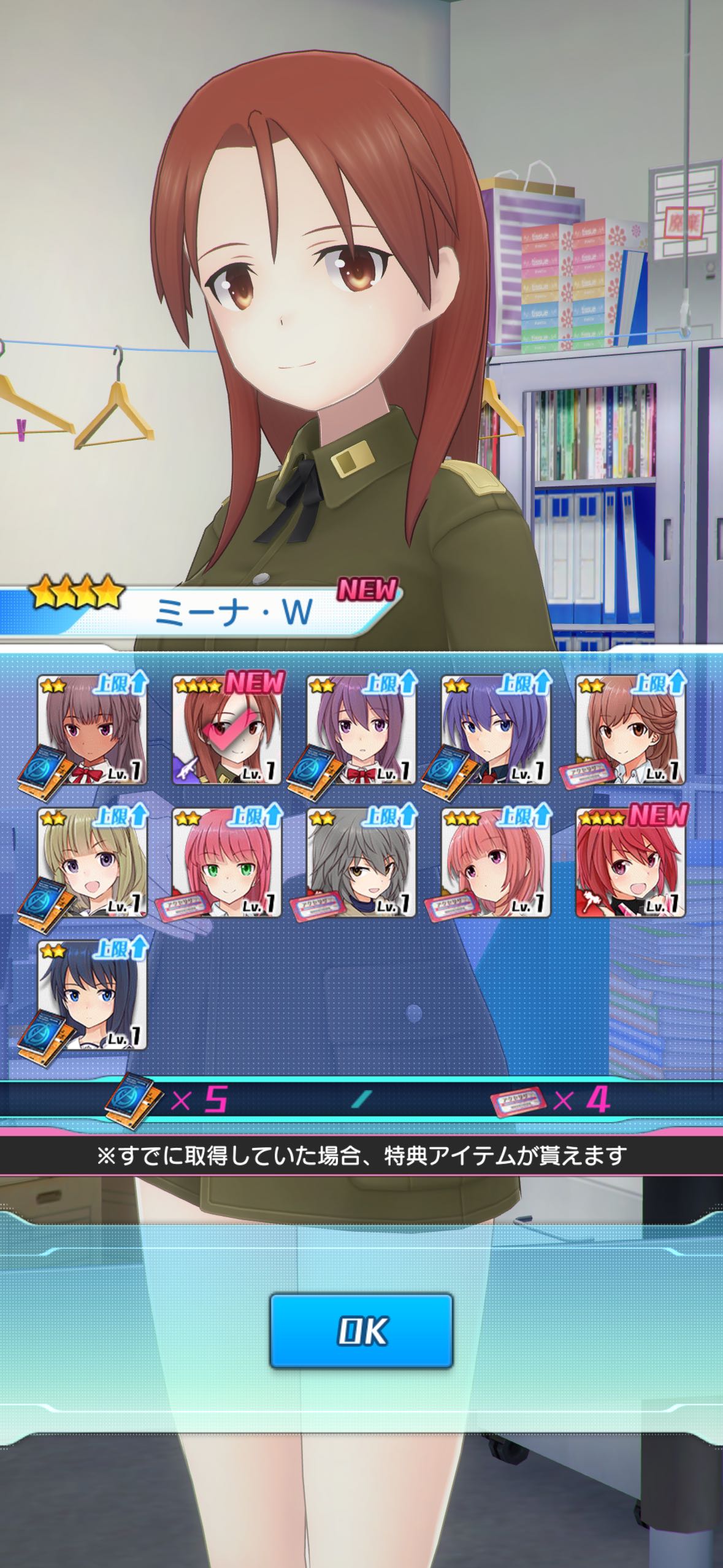Viewport: 723px width, 1568px height.
Task: Select the 4-star NEW Minna W. card
Action: [226, 729]
